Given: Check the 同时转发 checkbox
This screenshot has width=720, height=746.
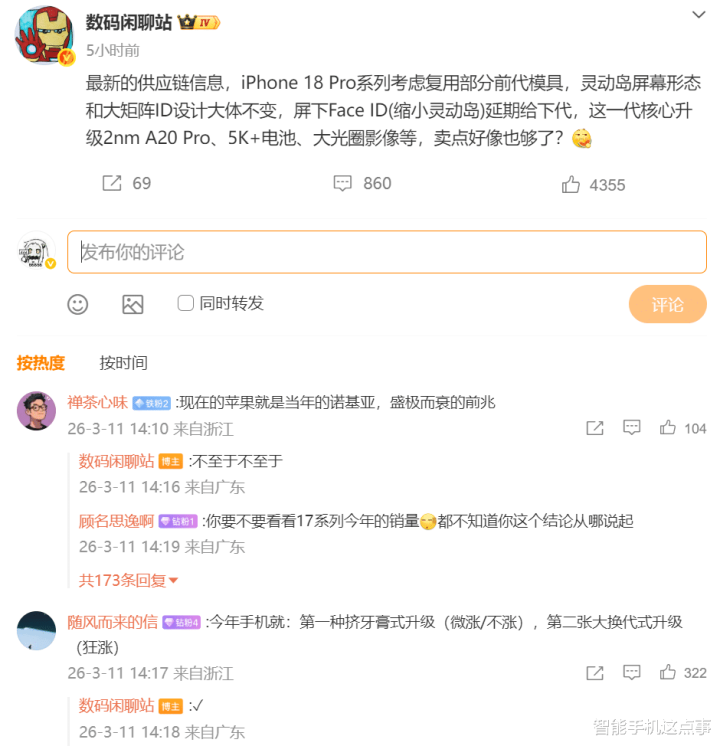Looking at the screenshot, I should tap(186, 303).
